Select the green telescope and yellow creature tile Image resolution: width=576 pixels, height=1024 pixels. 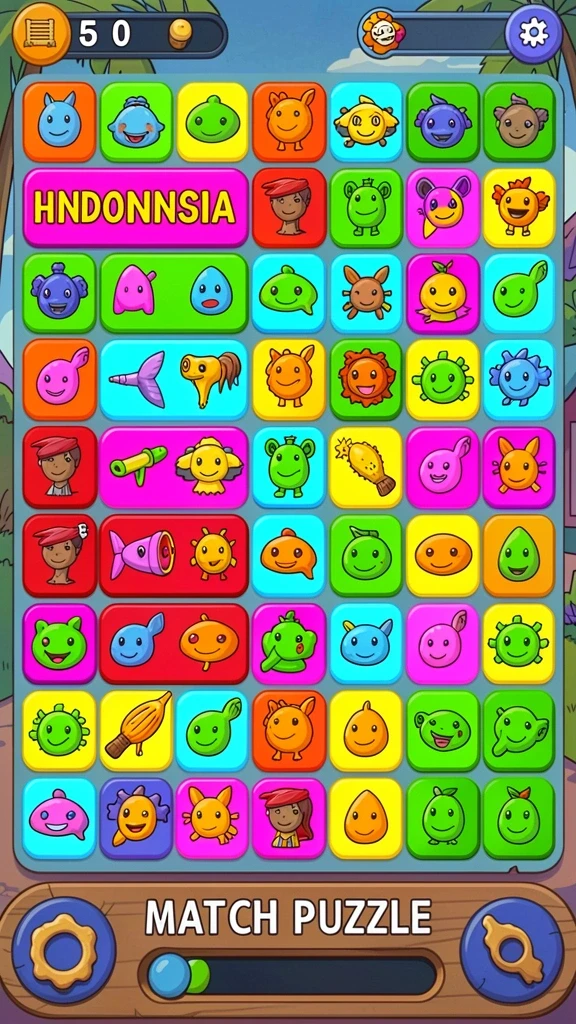point(174,467)
